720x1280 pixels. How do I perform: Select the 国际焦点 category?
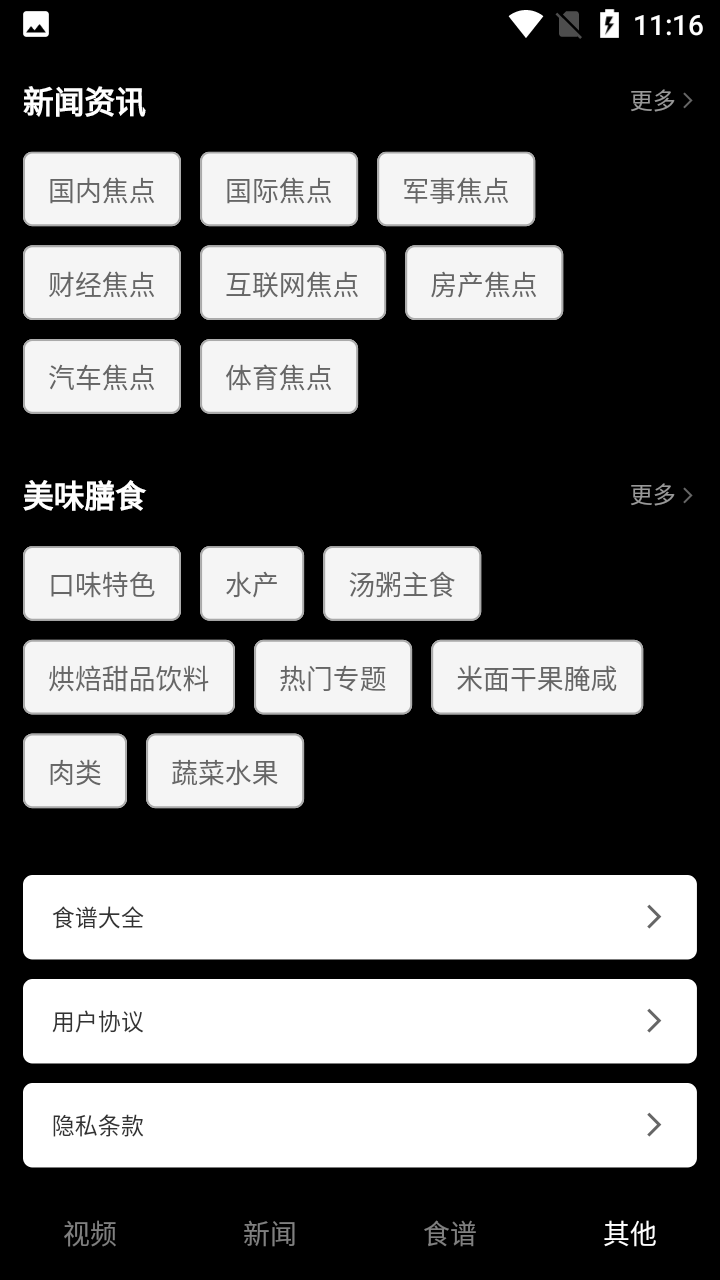coord(279,189)
